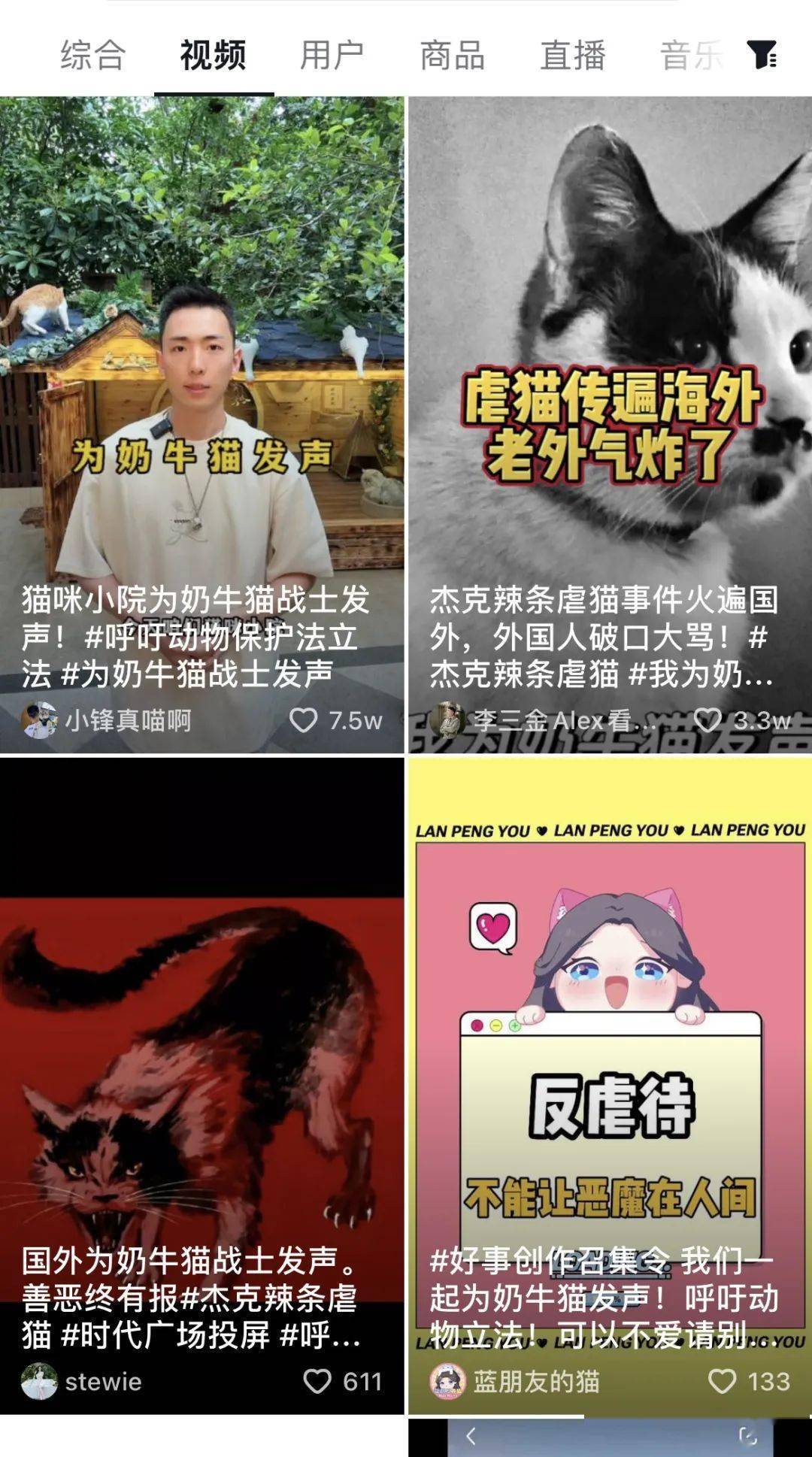Like the video by stewie

317,1381
